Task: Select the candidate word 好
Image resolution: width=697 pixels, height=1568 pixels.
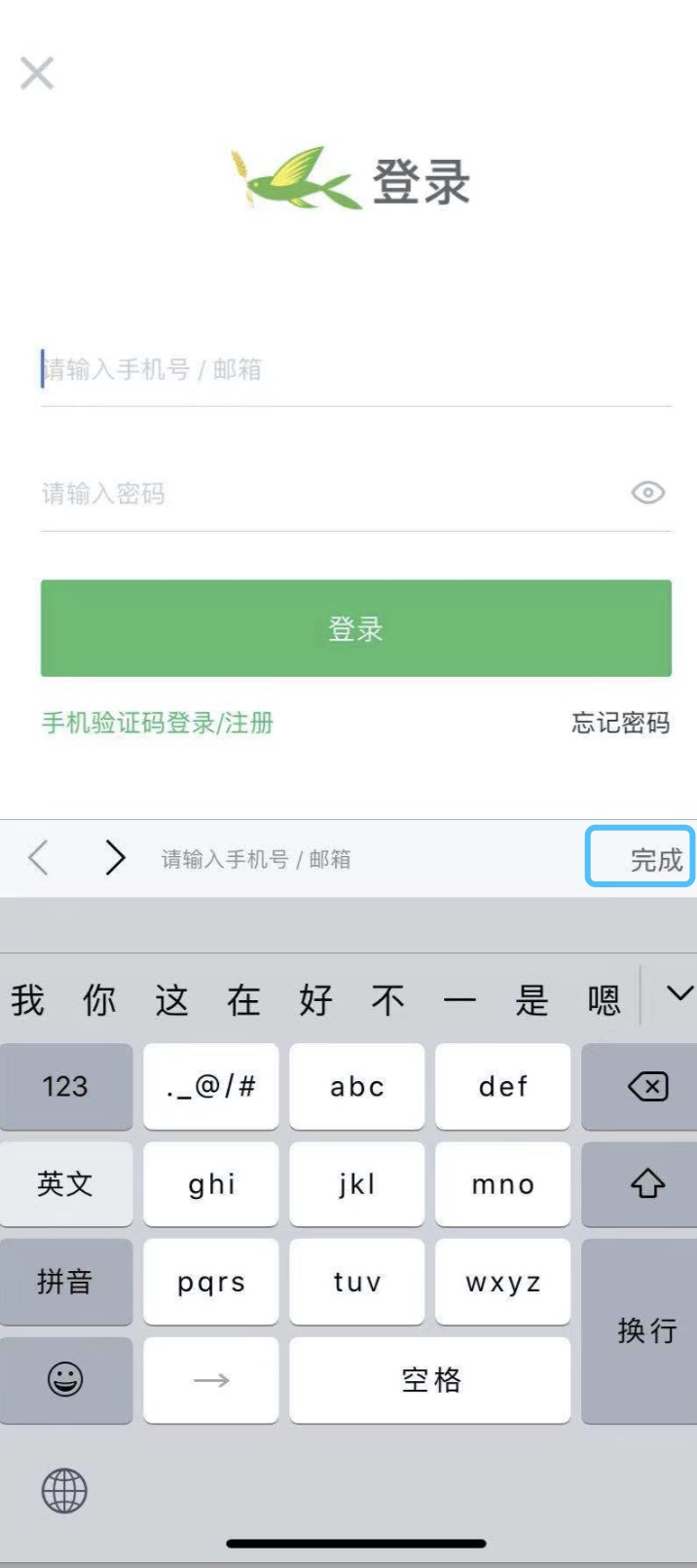Action: [315, 1000]
